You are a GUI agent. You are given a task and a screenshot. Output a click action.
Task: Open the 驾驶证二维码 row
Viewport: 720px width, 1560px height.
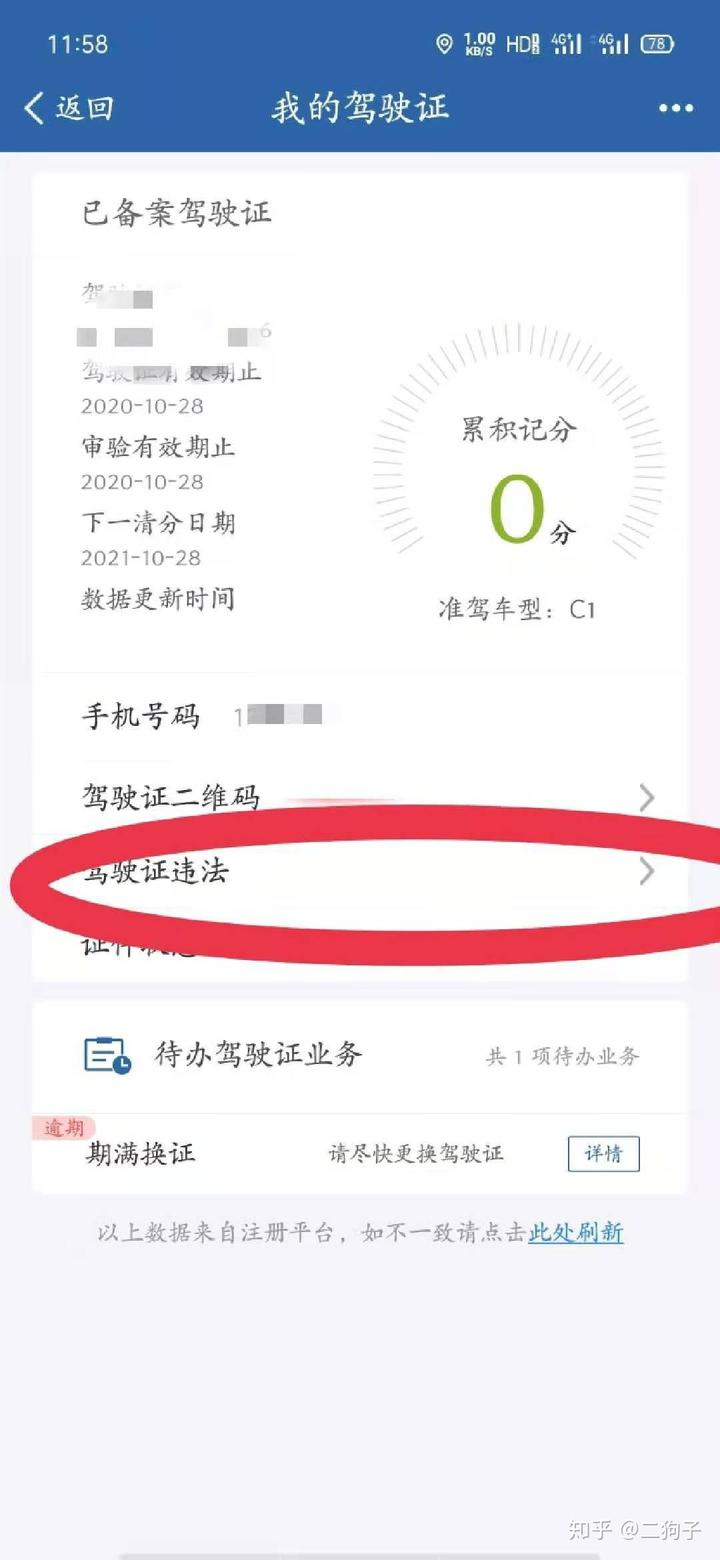360,798
